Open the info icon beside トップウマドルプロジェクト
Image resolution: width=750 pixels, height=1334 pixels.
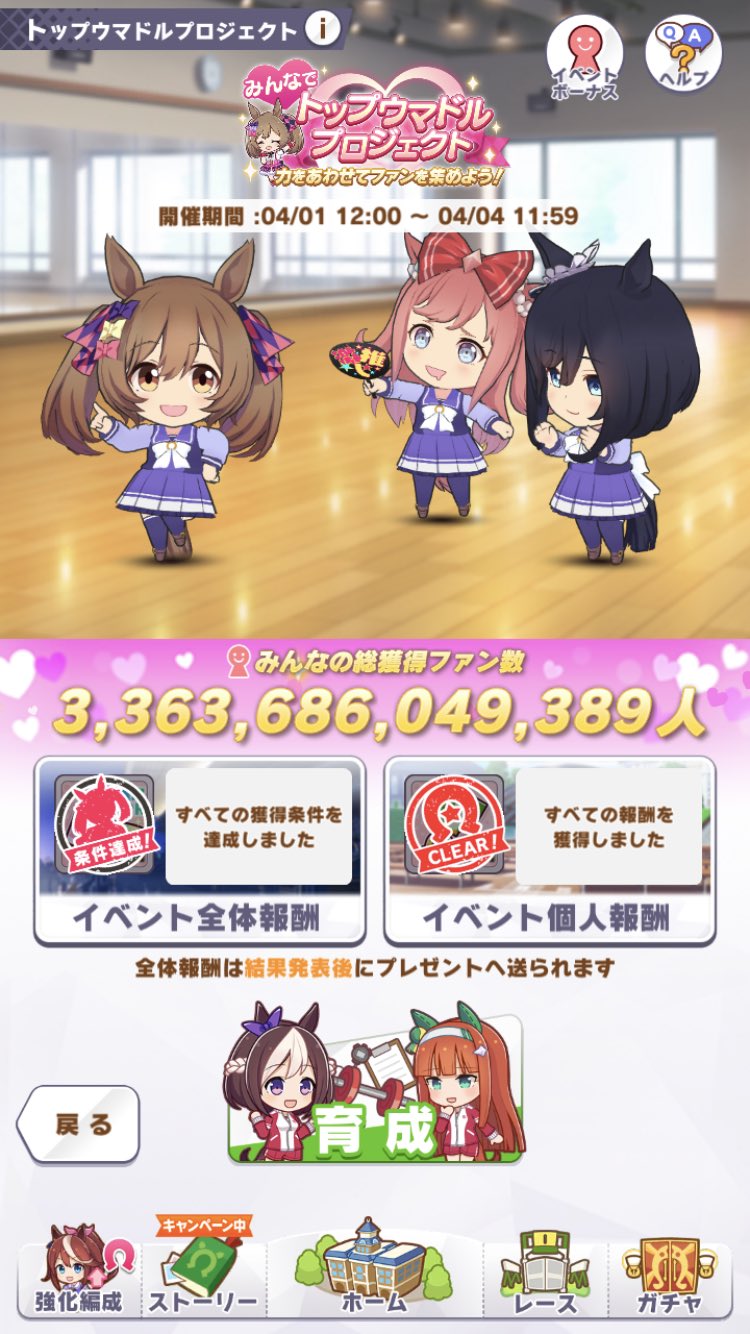[323, 30]
